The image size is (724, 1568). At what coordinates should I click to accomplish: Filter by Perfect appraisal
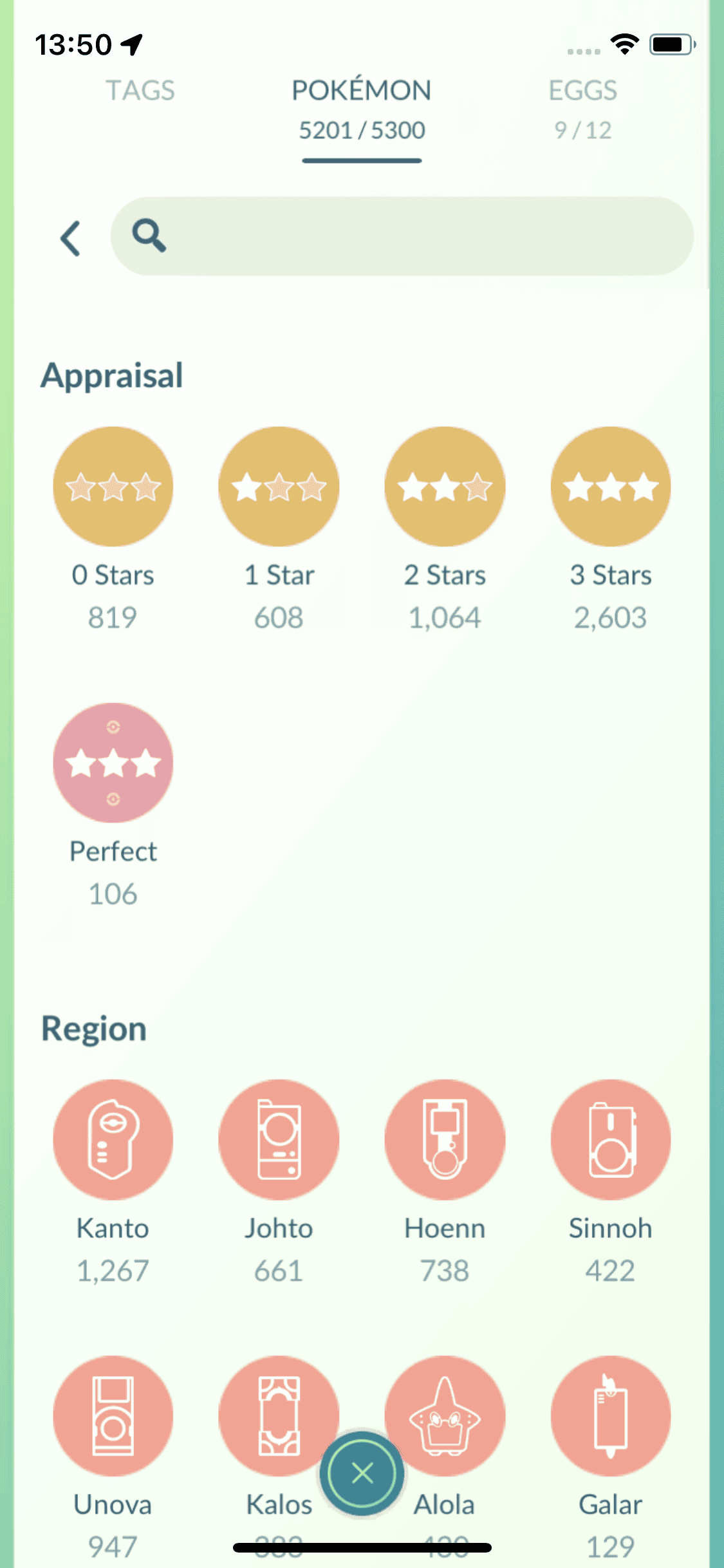coord(113,763)
